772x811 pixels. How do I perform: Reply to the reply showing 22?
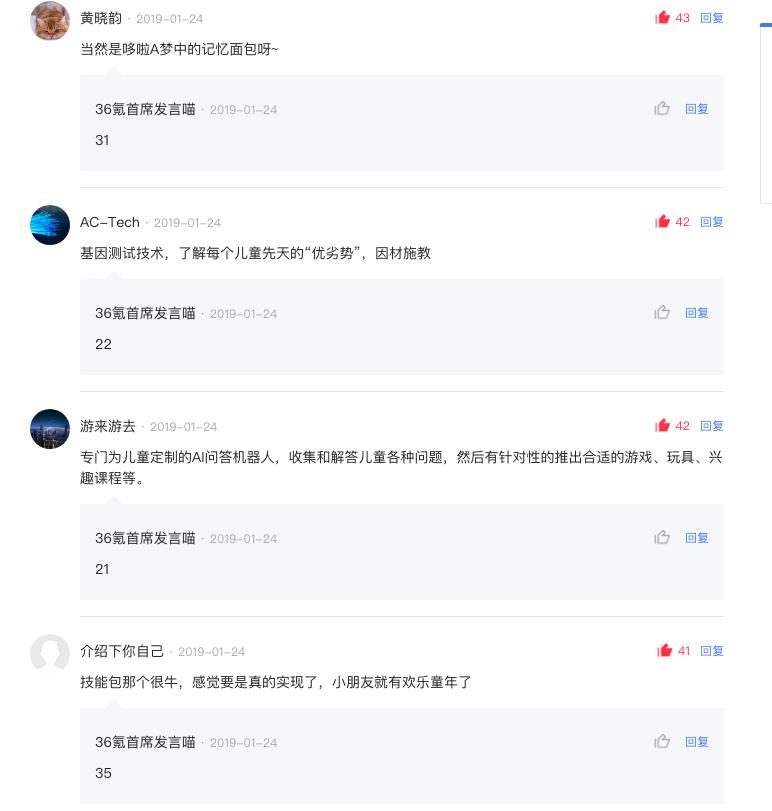pos(696,313)
